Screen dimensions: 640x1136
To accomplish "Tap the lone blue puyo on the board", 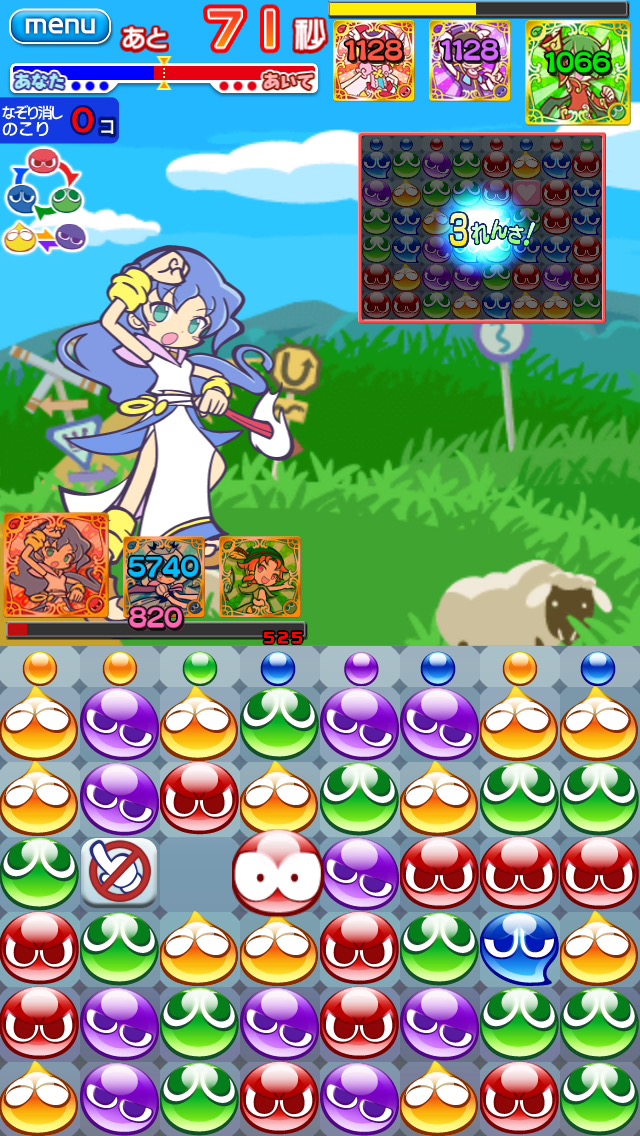I will click(519, 948).
